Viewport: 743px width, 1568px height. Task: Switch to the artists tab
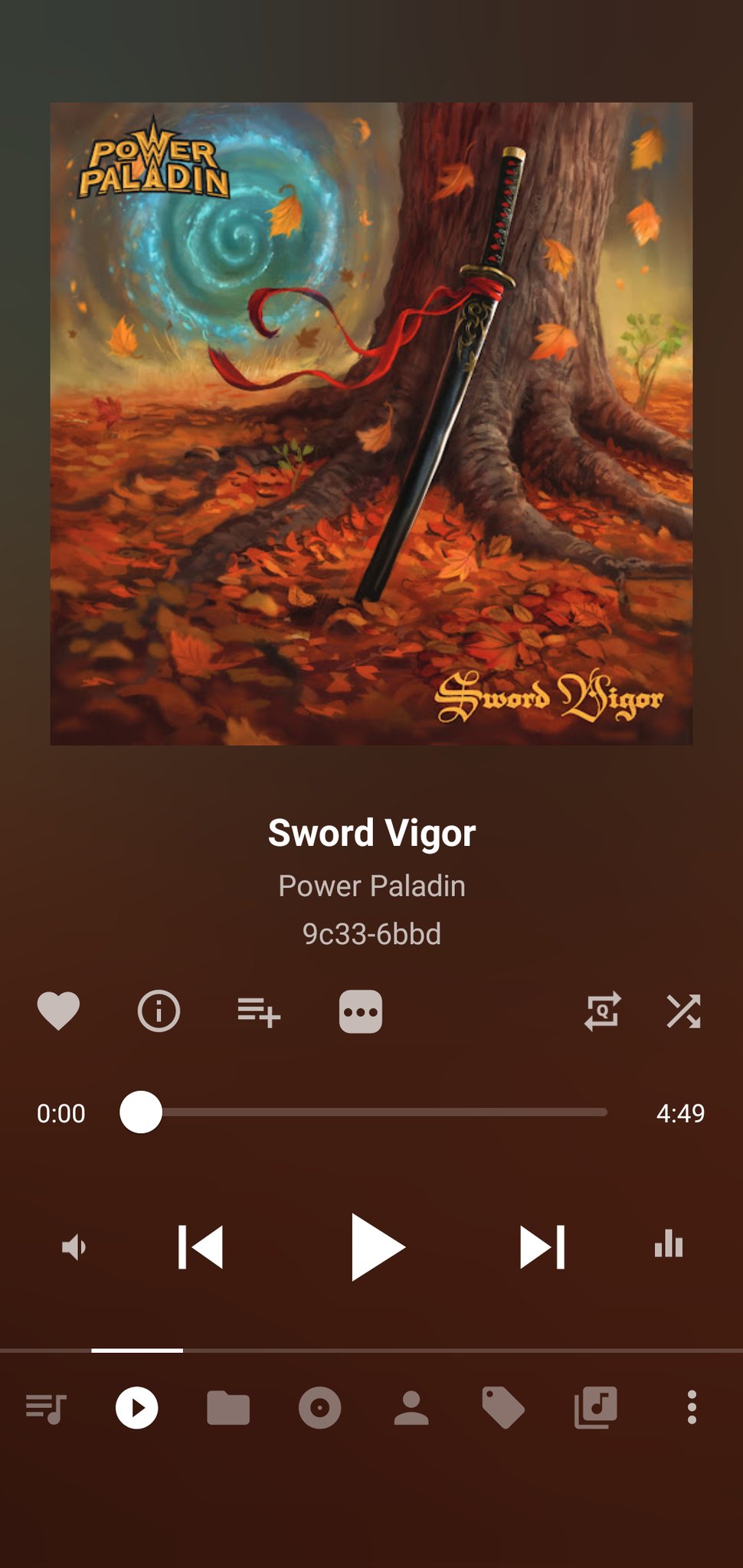click(411, 1407)
